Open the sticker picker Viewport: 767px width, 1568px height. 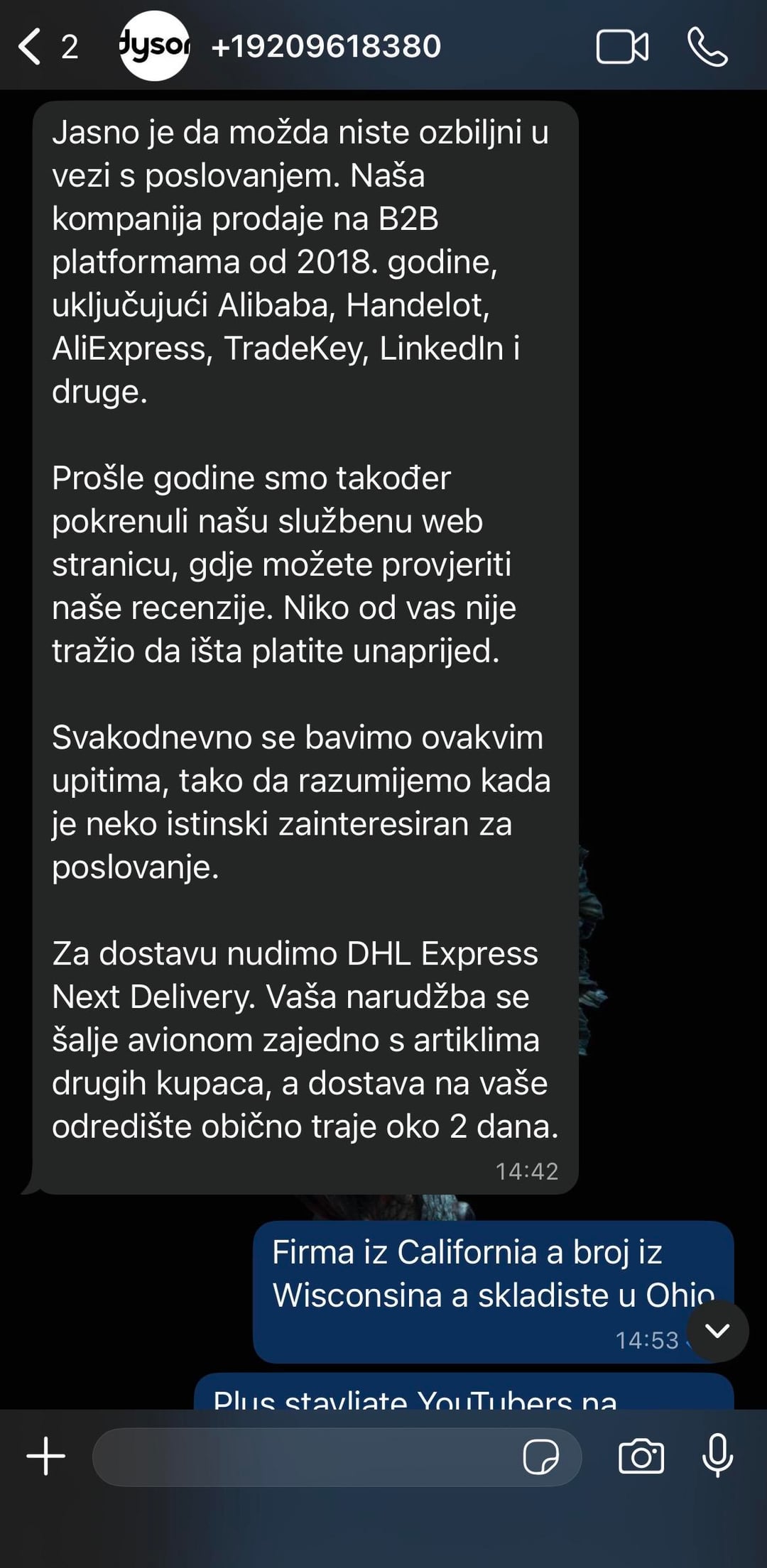[x=540, y=1457]
